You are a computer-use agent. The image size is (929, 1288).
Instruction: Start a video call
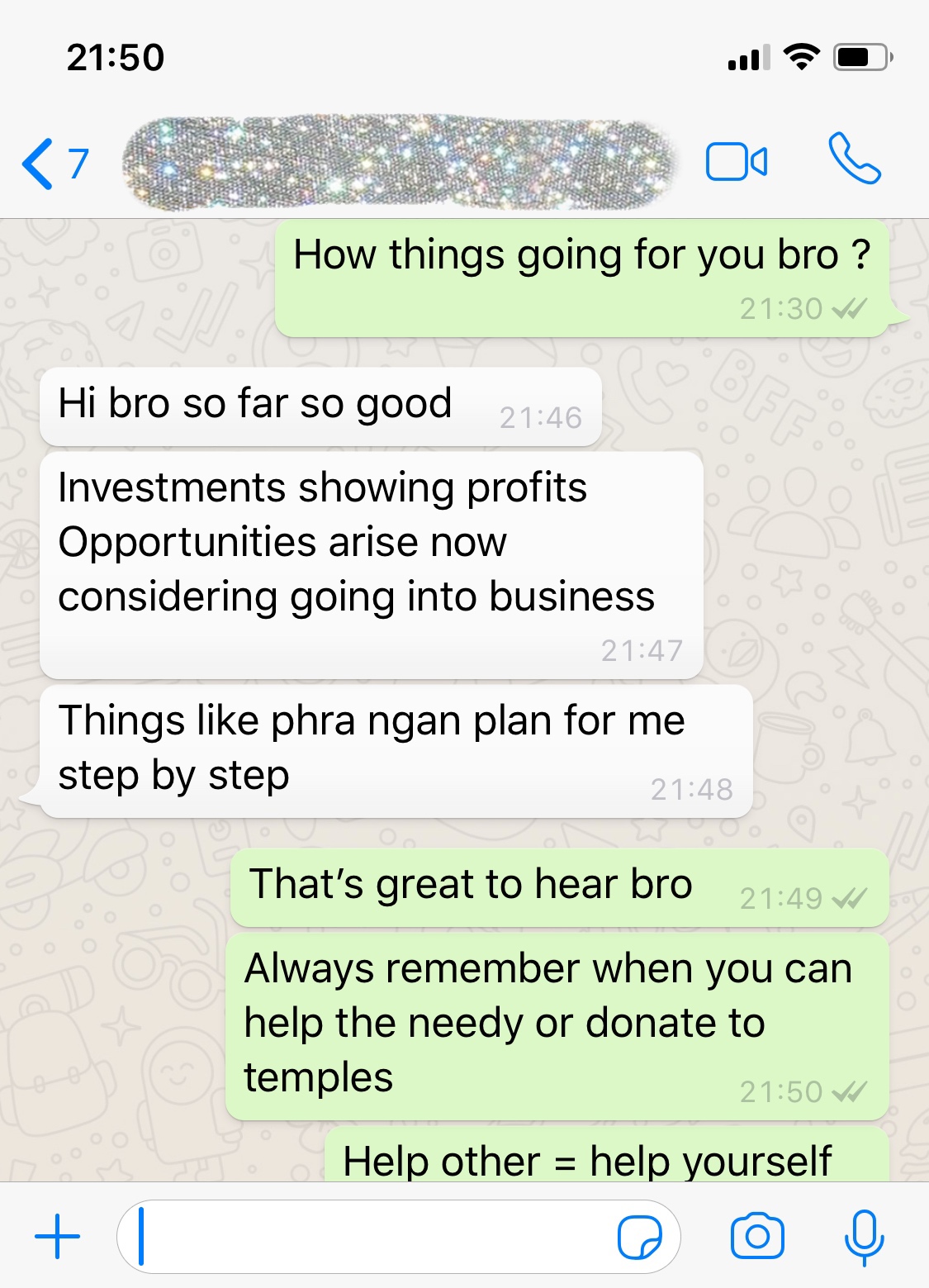click(736, 162)
